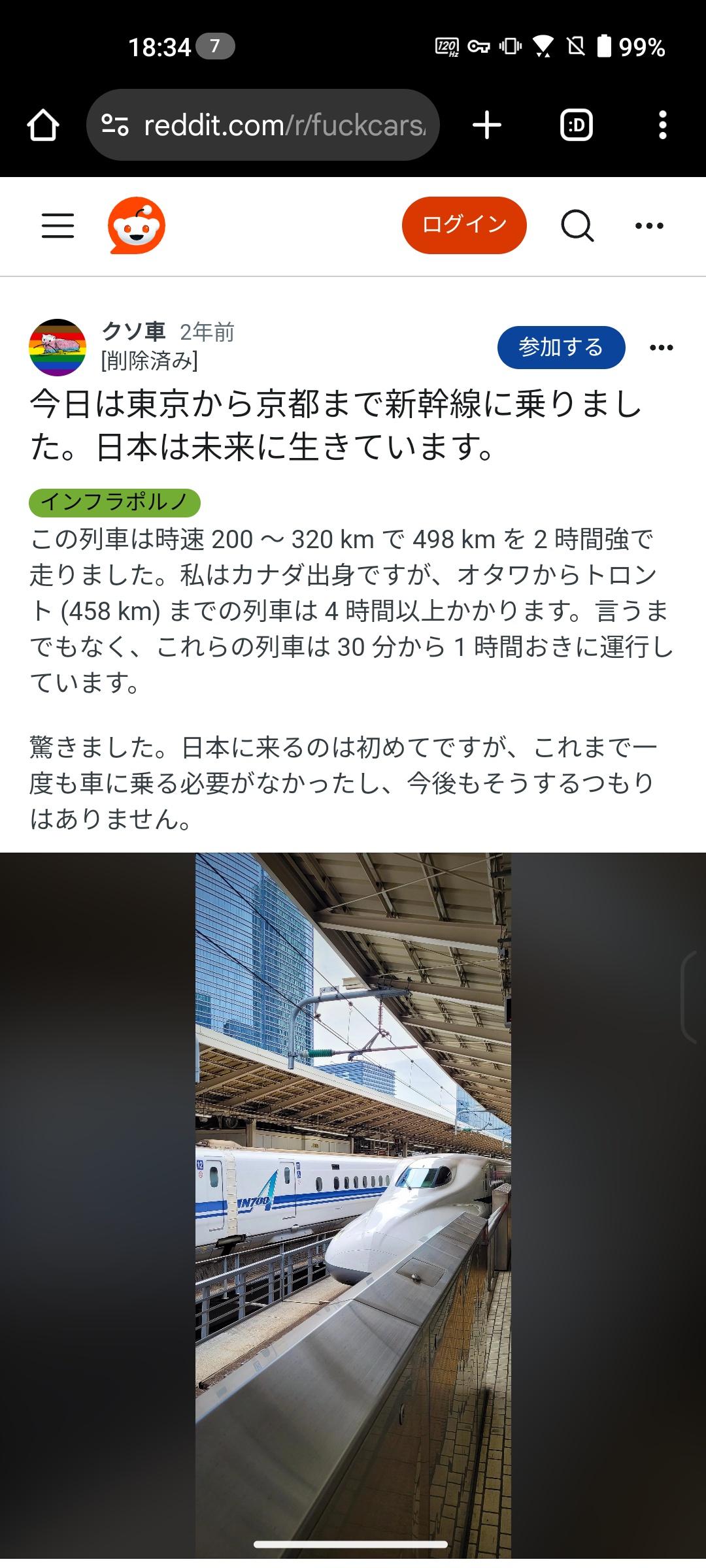Open the クソ車 community avatar
The image size is (706, 1568).
58,347
